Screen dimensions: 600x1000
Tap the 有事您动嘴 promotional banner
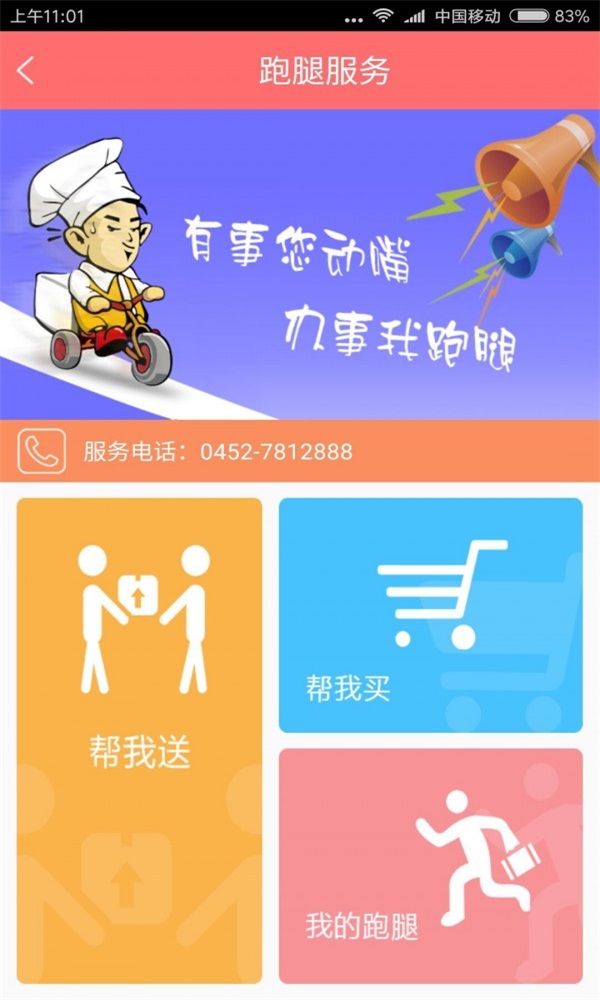pos(300,264)
